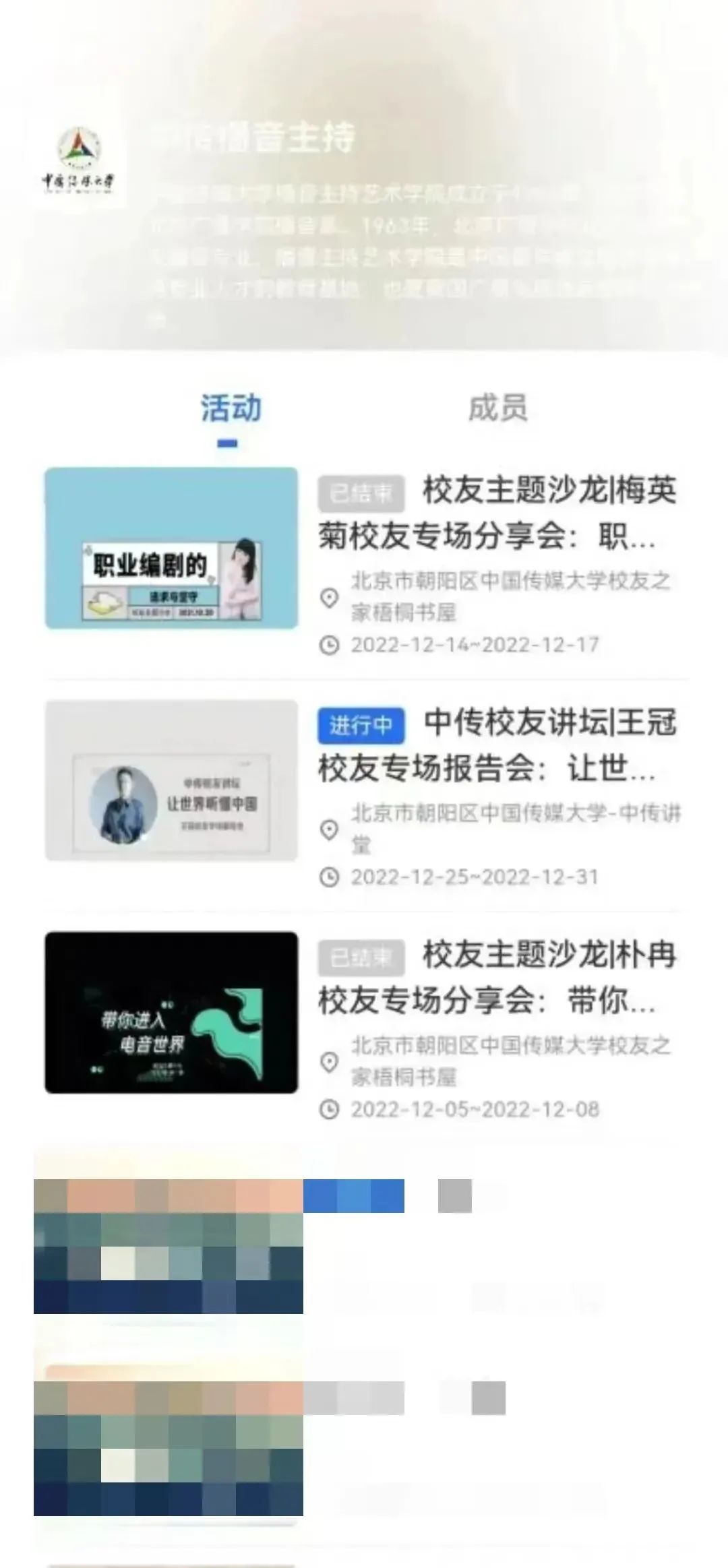View the 职业编剧的 event cover image
Screen dimensions: 728x1568
click(x=171, y=548)
